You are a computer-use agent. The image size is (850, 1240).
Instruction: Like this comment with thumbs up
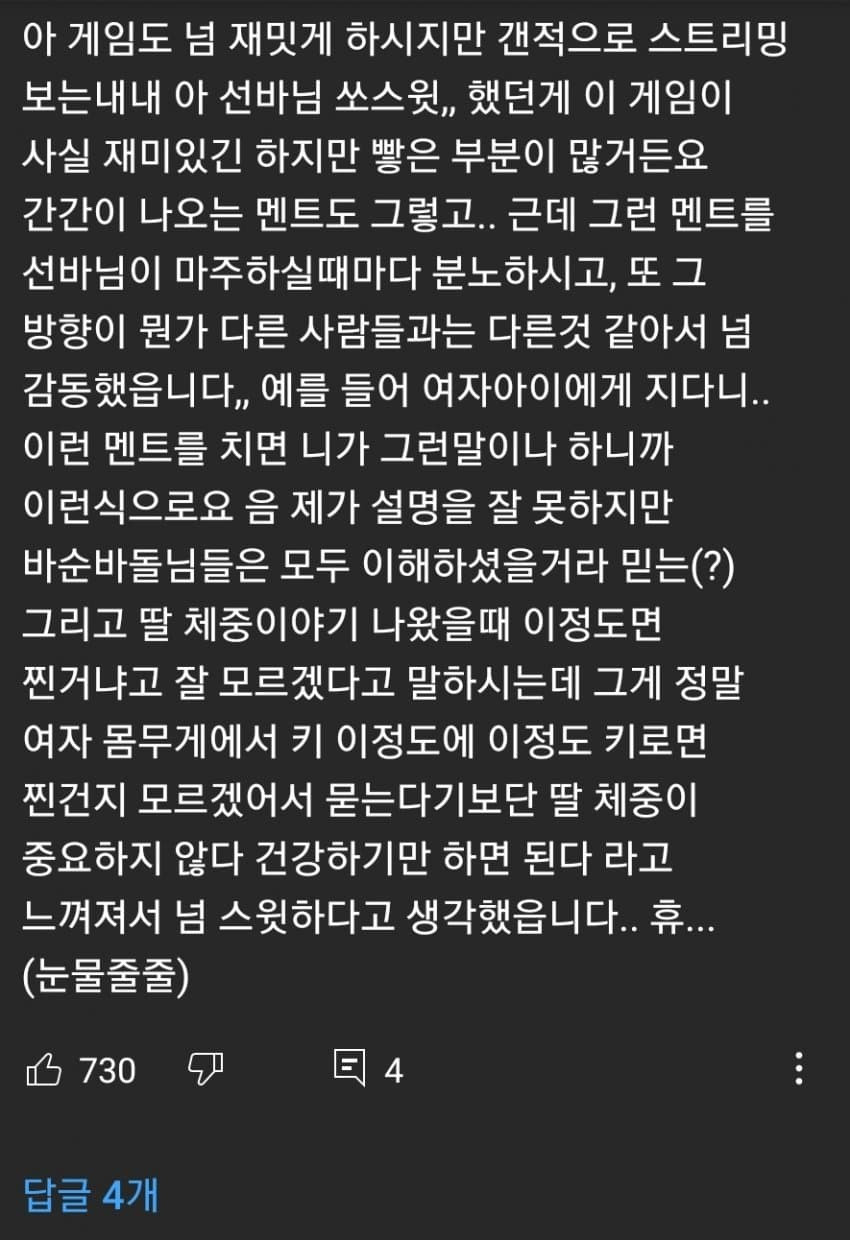click(44, 1071)
